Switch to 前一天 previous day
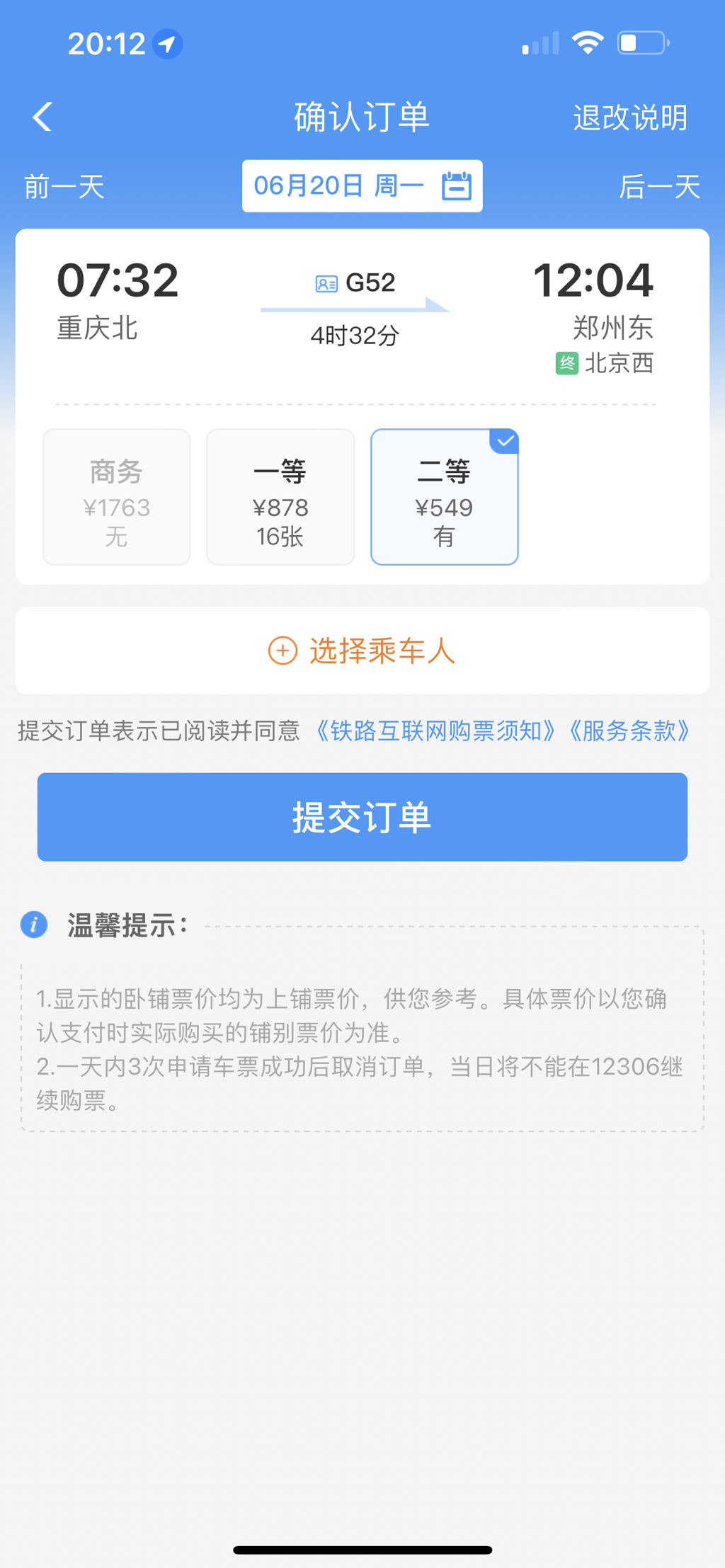The height and width of the screenshot is (1568, 725). (x=64, y=187)
